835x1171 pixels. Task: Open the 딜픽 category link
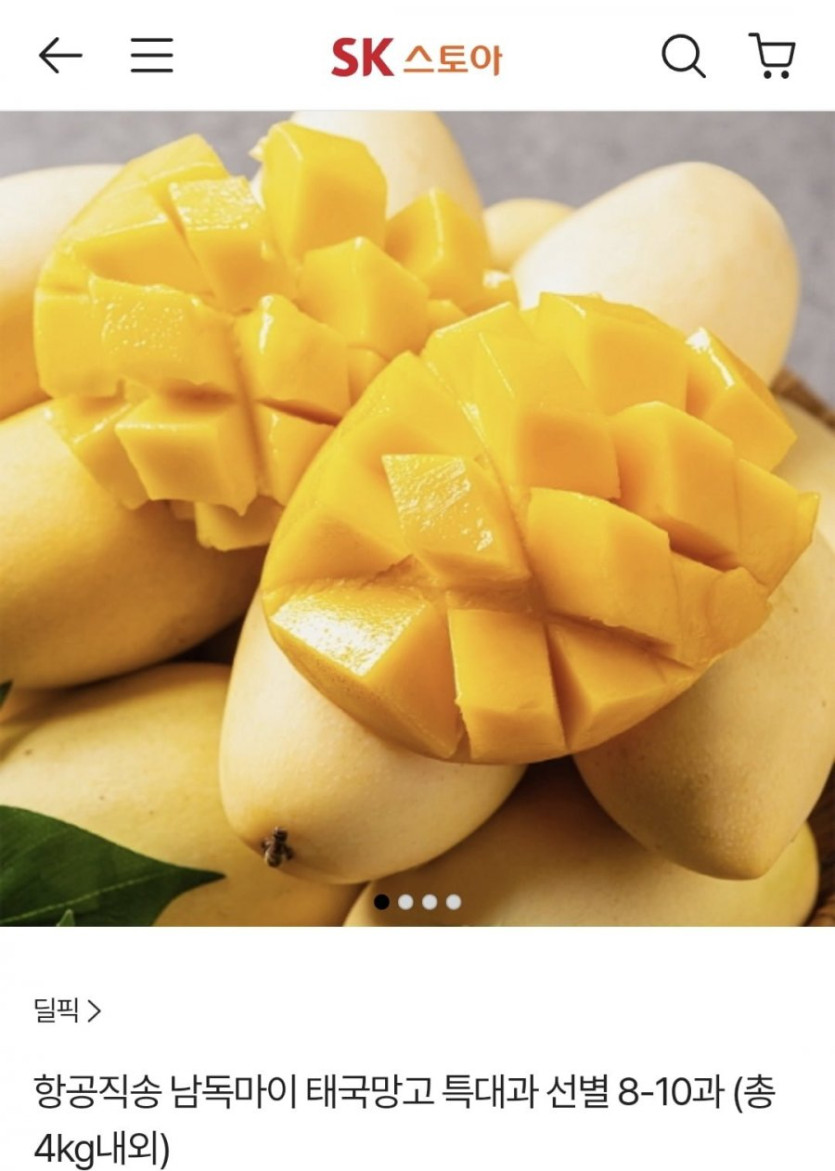point(67,1011)
